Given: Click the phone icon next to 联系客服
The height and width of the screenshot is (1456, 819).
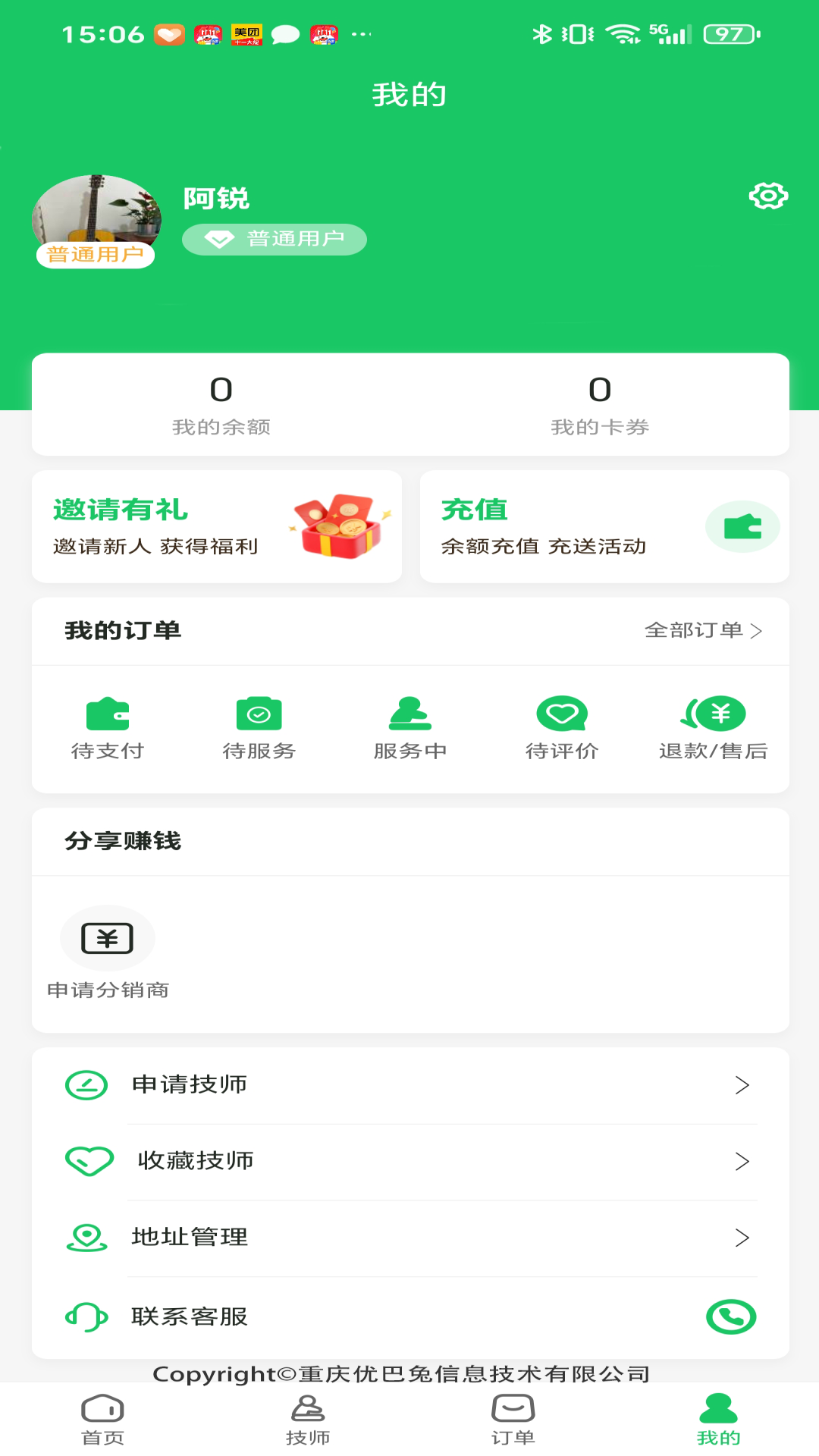Looking at the screenshot, I should coord(730,1317).
